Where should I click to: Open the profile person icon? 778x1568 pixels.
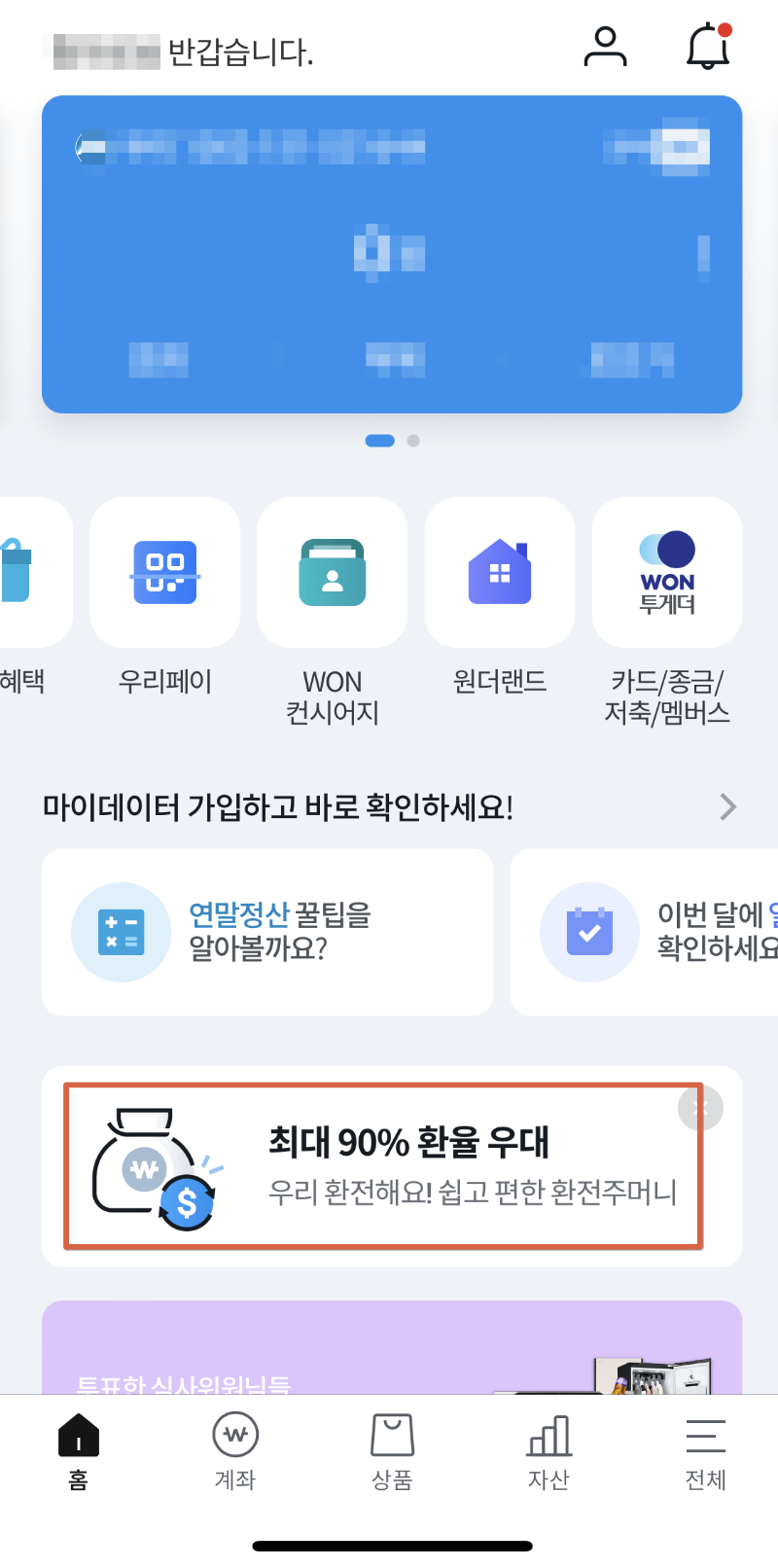[605, 47]
